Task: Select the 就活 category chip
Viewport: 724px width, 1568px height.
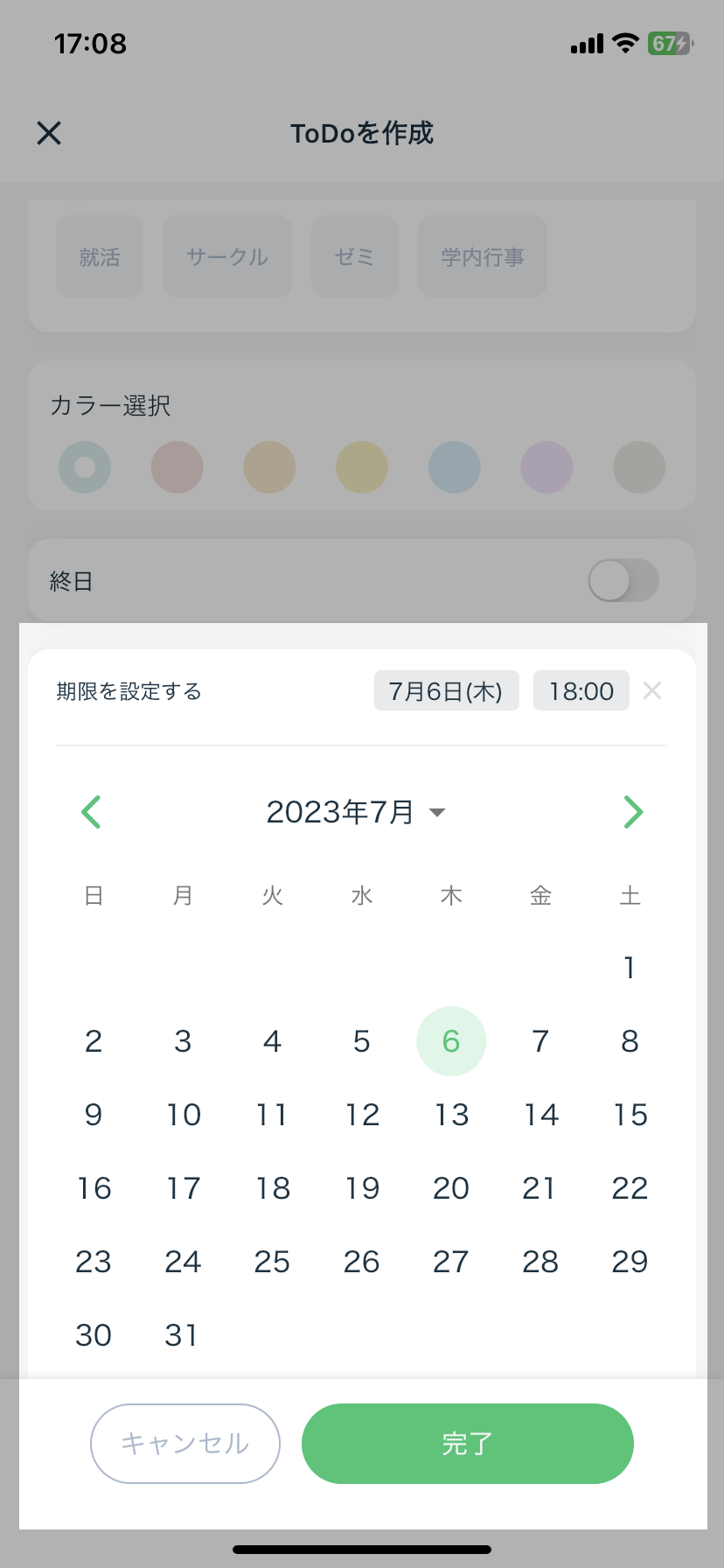Action: pos(99,256)
